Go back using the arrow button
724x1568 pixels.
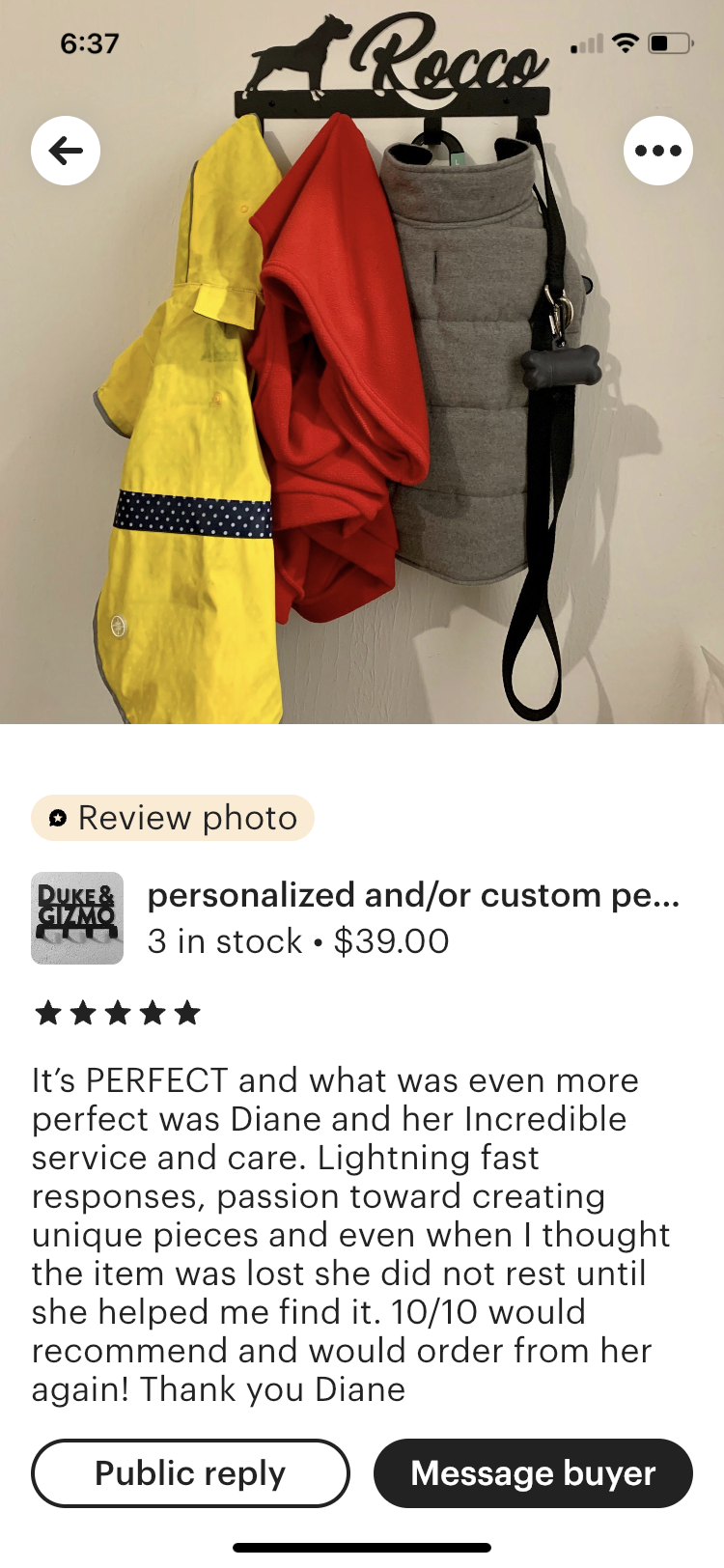(x=66, y=151)
